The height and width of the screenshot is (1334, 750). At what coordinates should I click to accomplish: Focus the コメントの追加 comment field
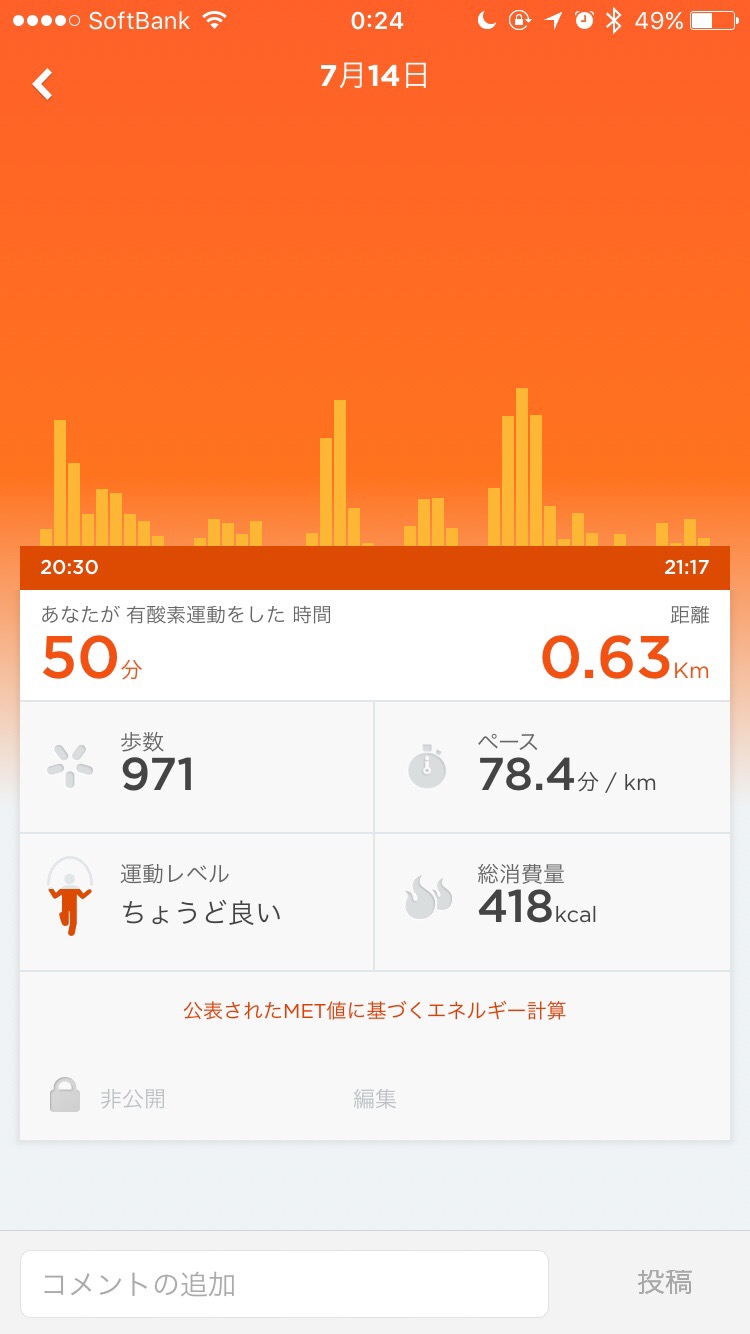[284, 1284]
